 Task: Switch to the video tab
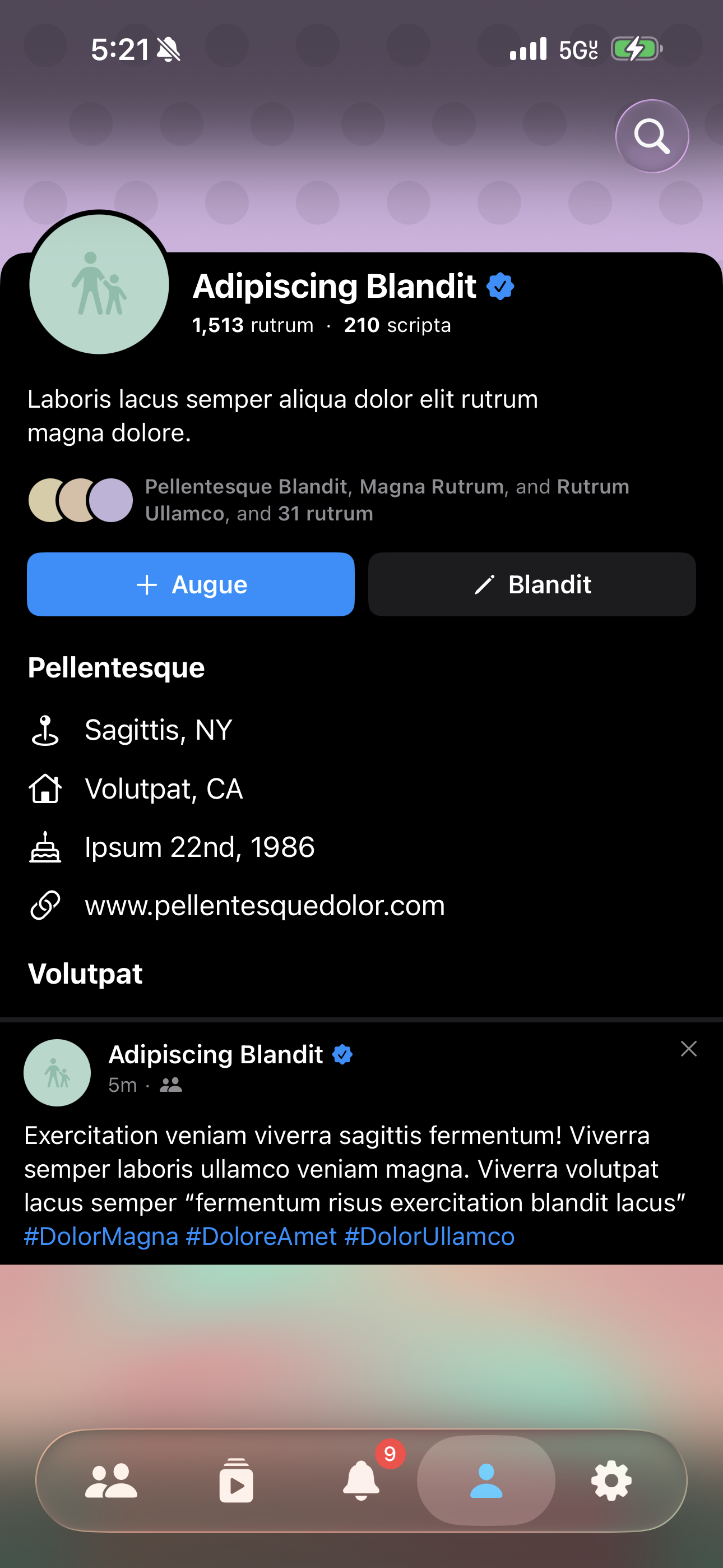click(236, 1481)
